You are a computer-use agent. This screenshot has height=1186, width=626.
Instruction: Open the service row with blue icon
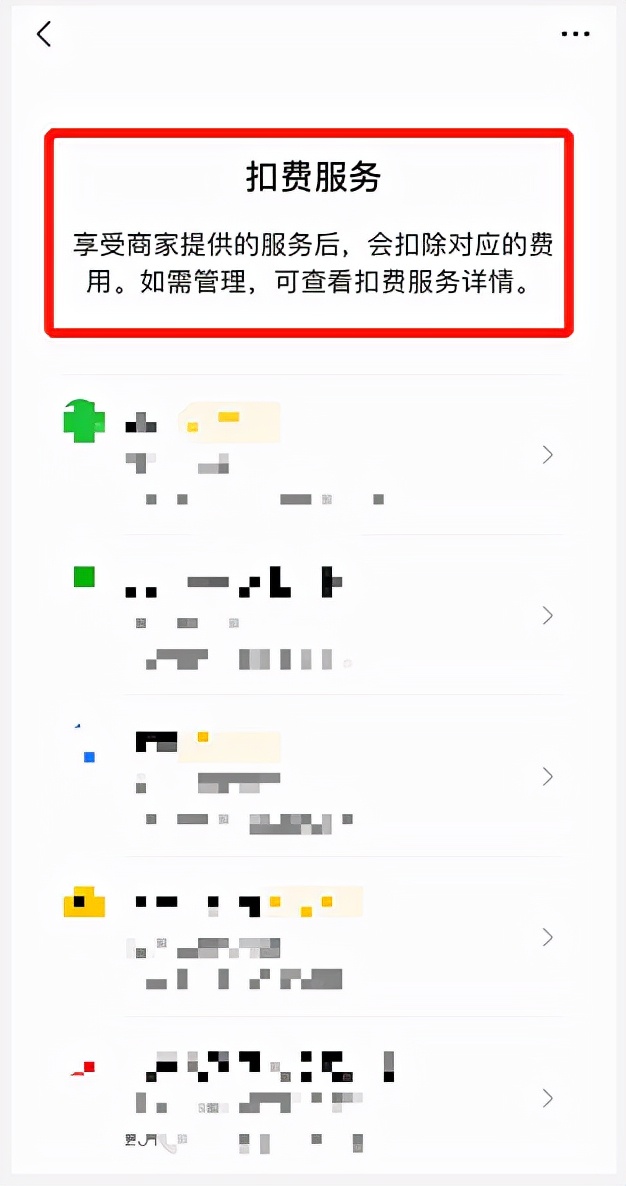(x=313, y=776)
